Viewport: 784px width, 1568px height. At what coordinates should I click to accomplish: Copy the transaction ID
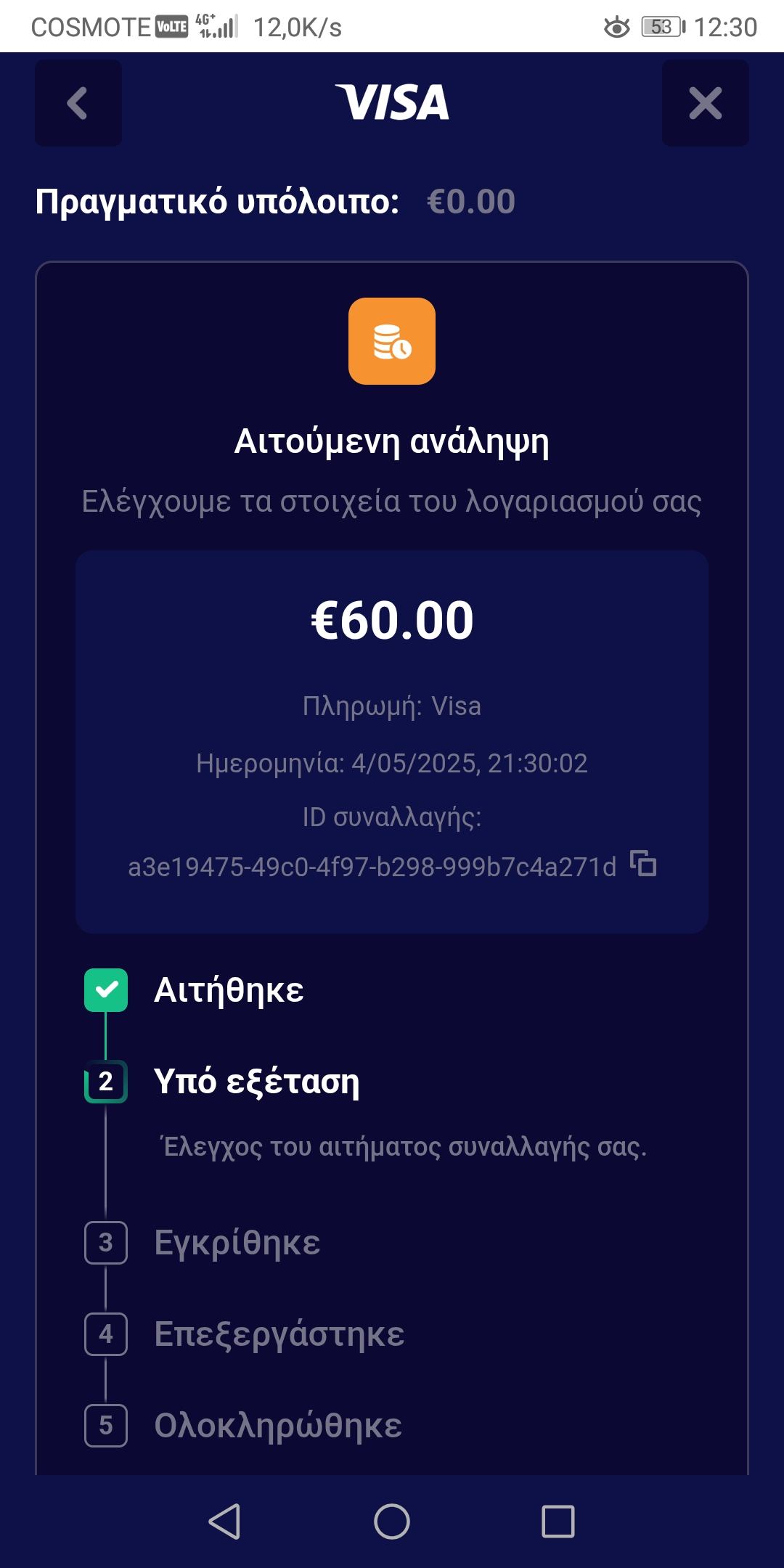[x=643, y=864]
